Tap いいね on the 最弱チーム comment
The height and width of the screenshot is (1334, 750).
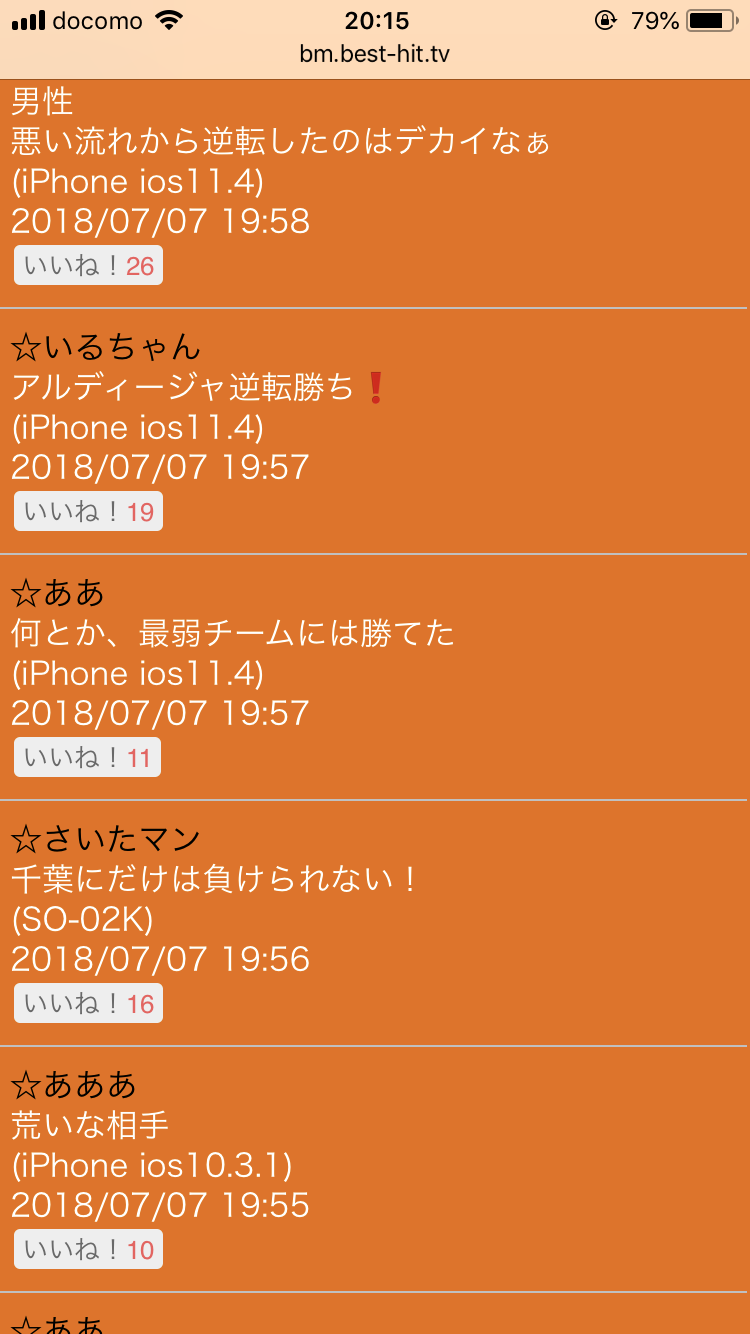point(87,757)
